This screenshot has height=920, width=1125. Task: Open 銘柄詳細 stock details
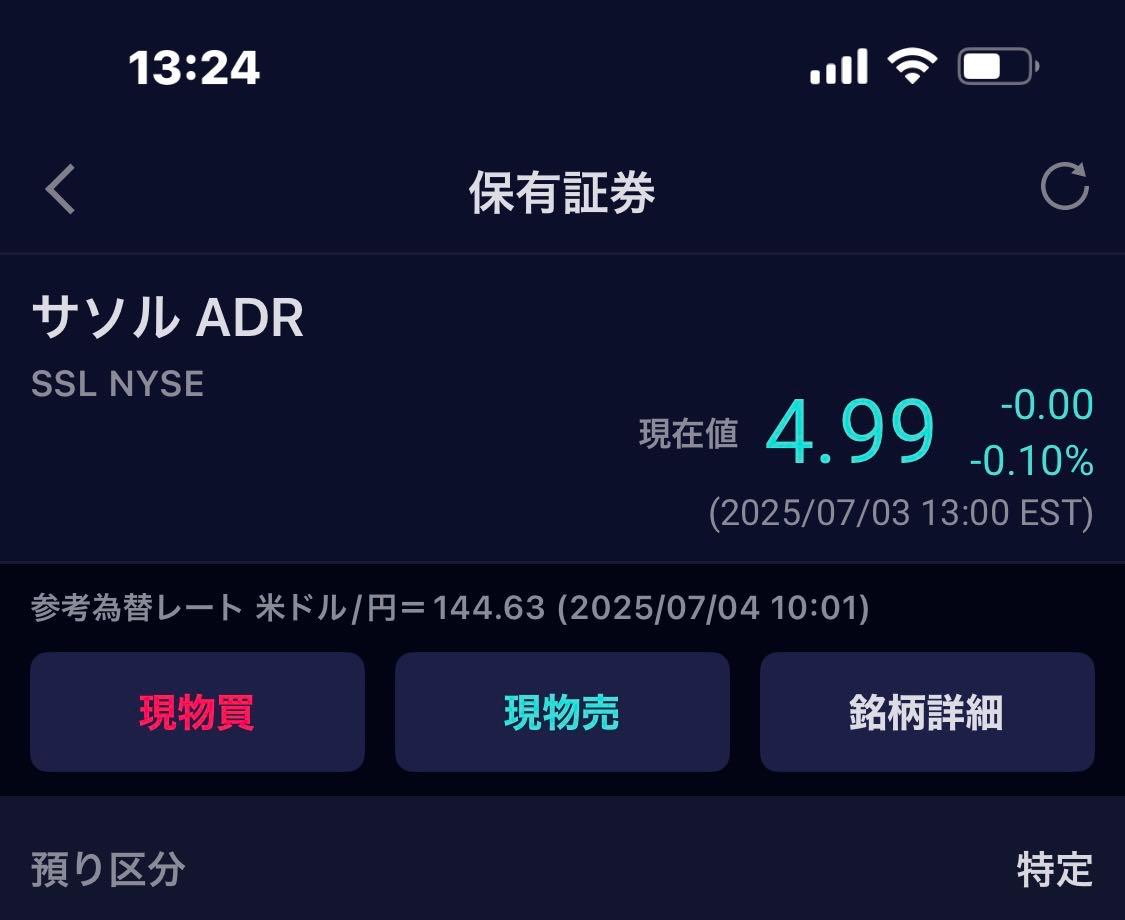pos(927,712)
